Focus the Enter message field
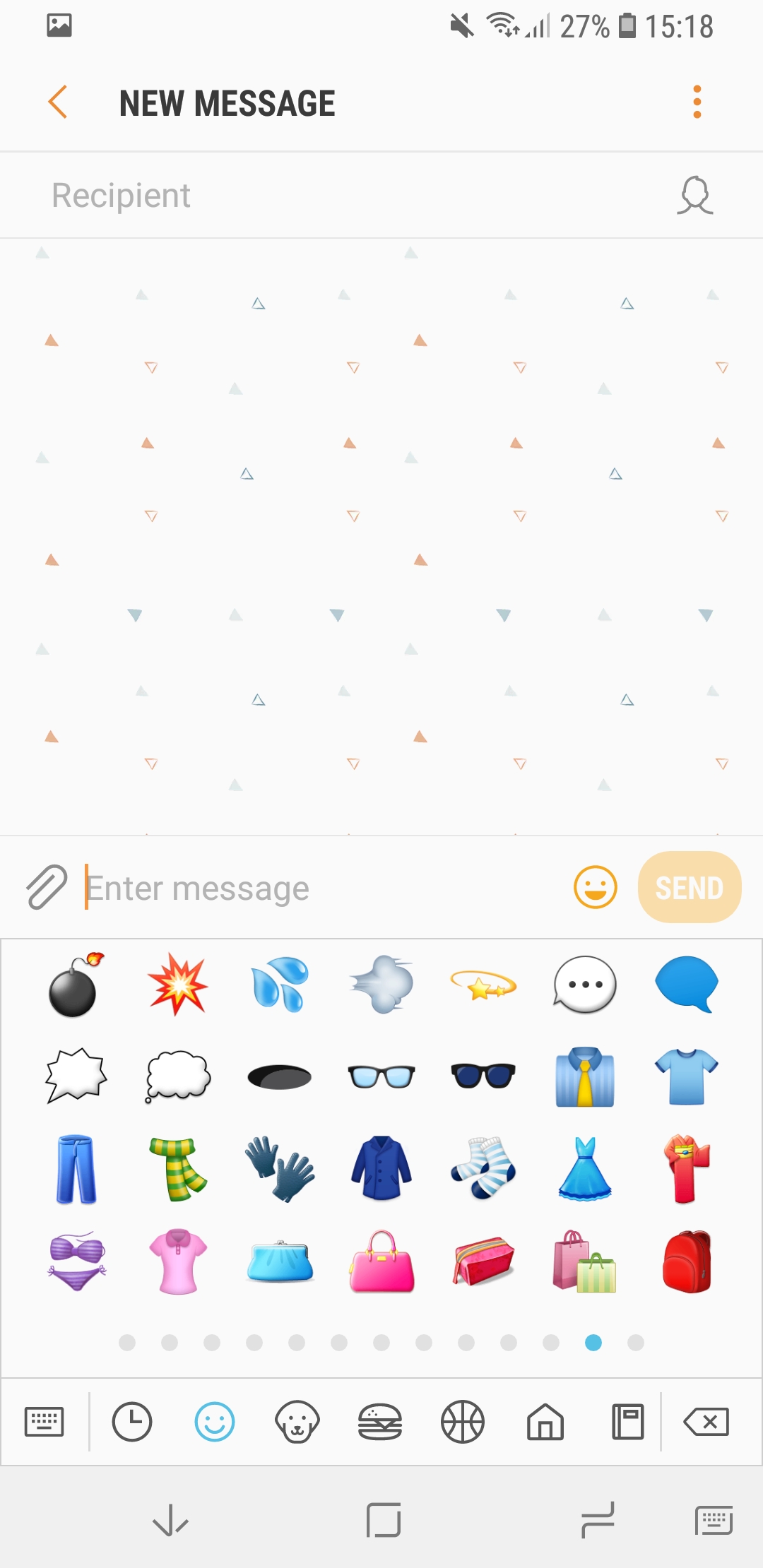 tap(318, 888)
